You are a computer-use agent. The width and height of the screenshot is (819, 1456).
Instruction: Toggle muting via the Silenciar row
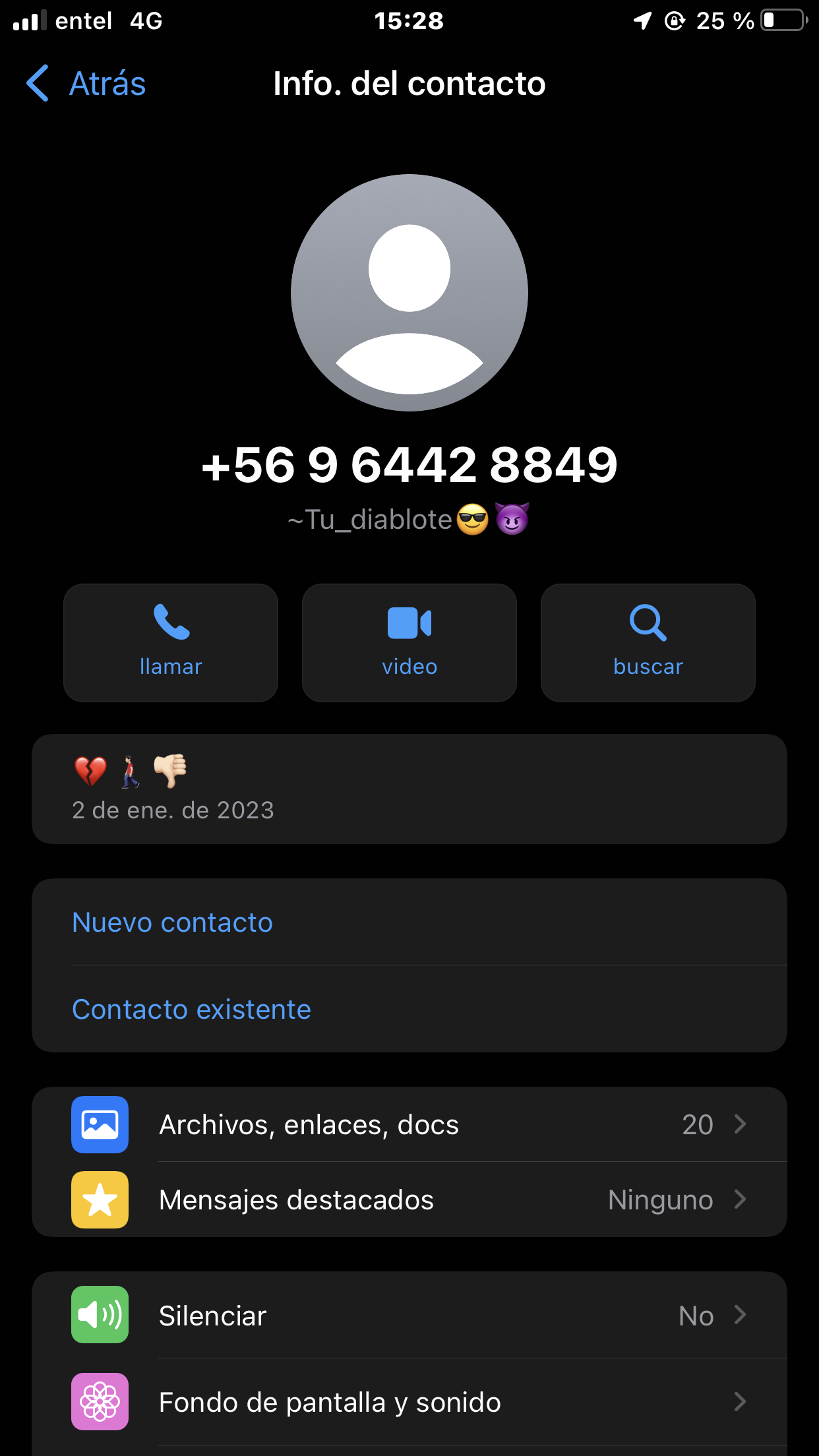[x=409, y=1315]
